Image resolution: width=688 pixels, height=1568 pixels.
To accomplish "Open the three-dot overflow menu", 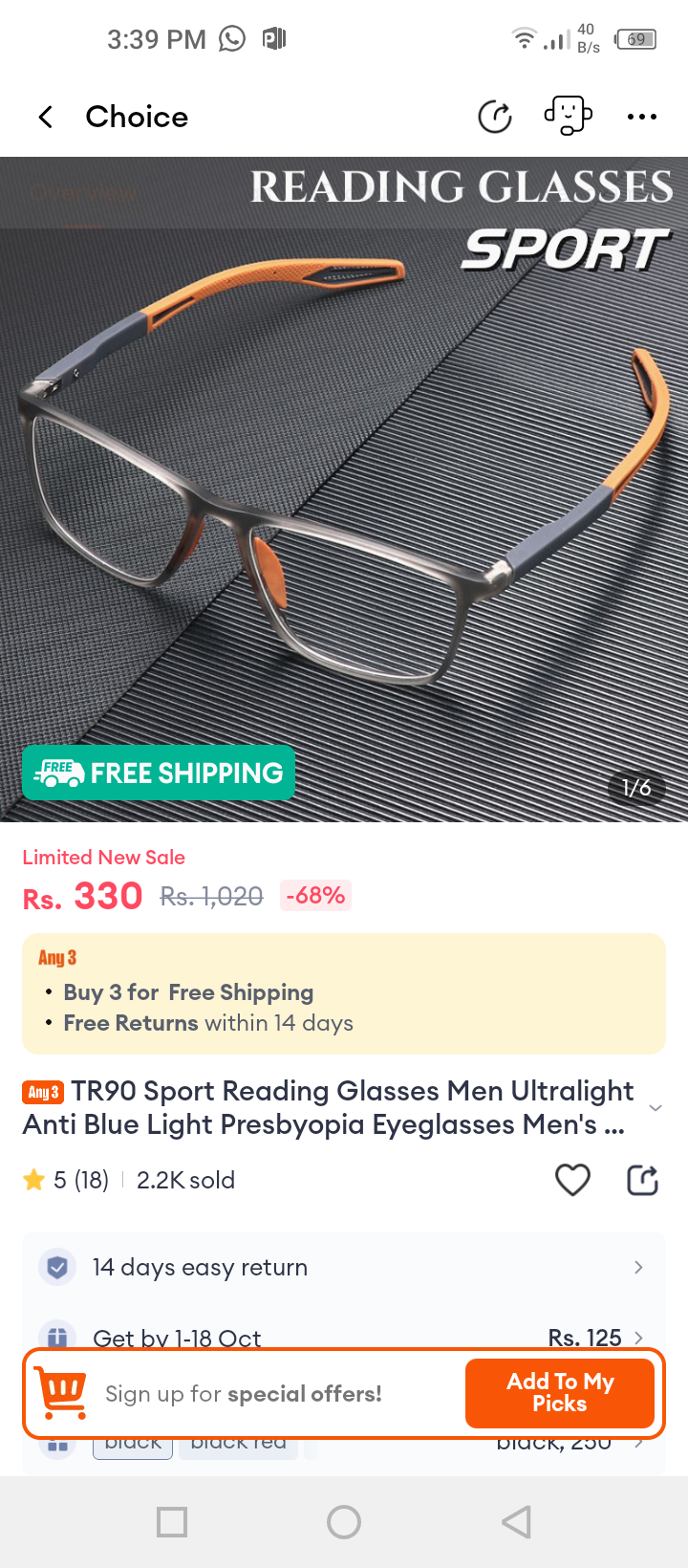I will coord(641,117).
